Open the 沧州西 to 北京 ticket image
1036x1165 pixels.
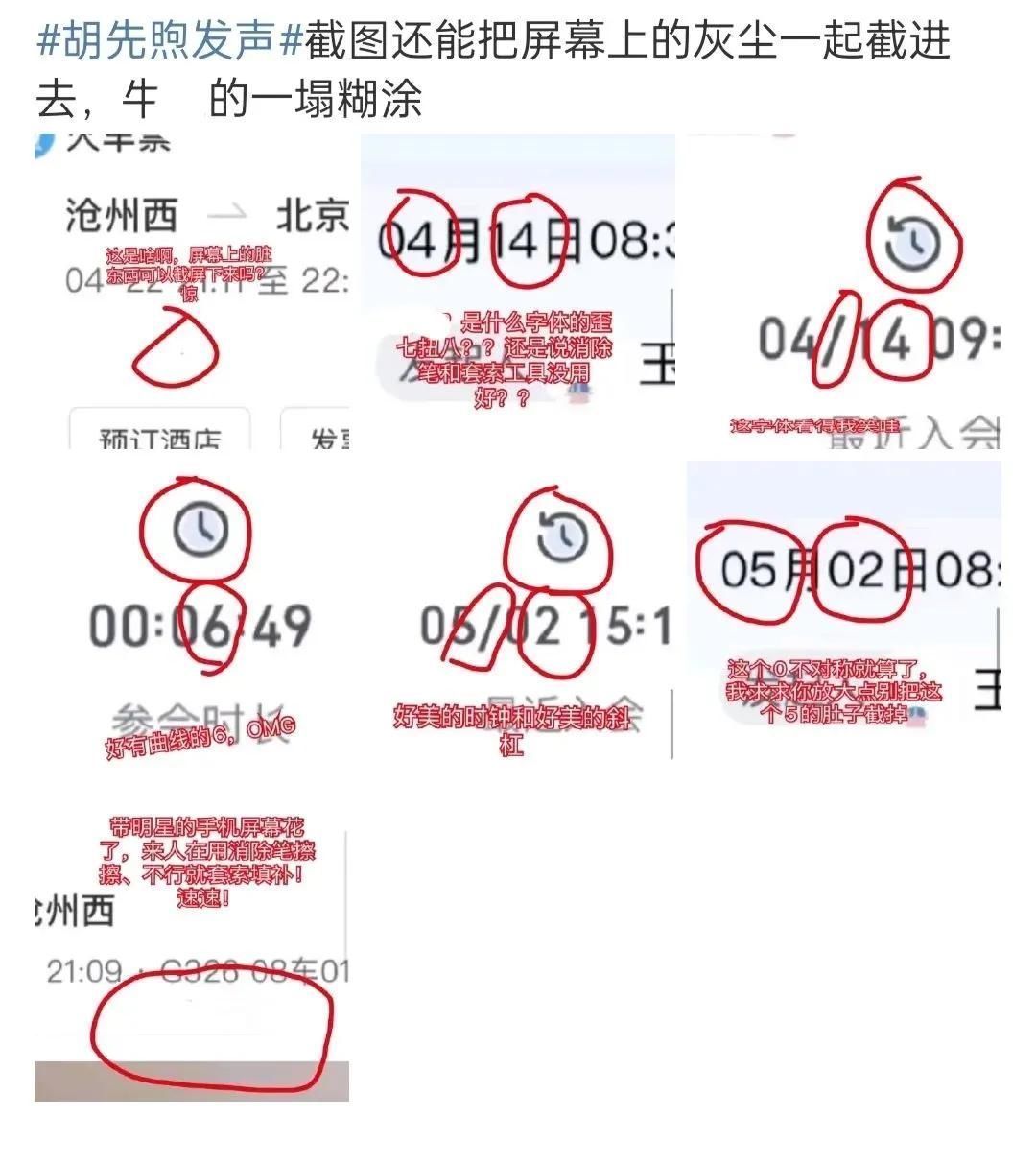(192, 293)
